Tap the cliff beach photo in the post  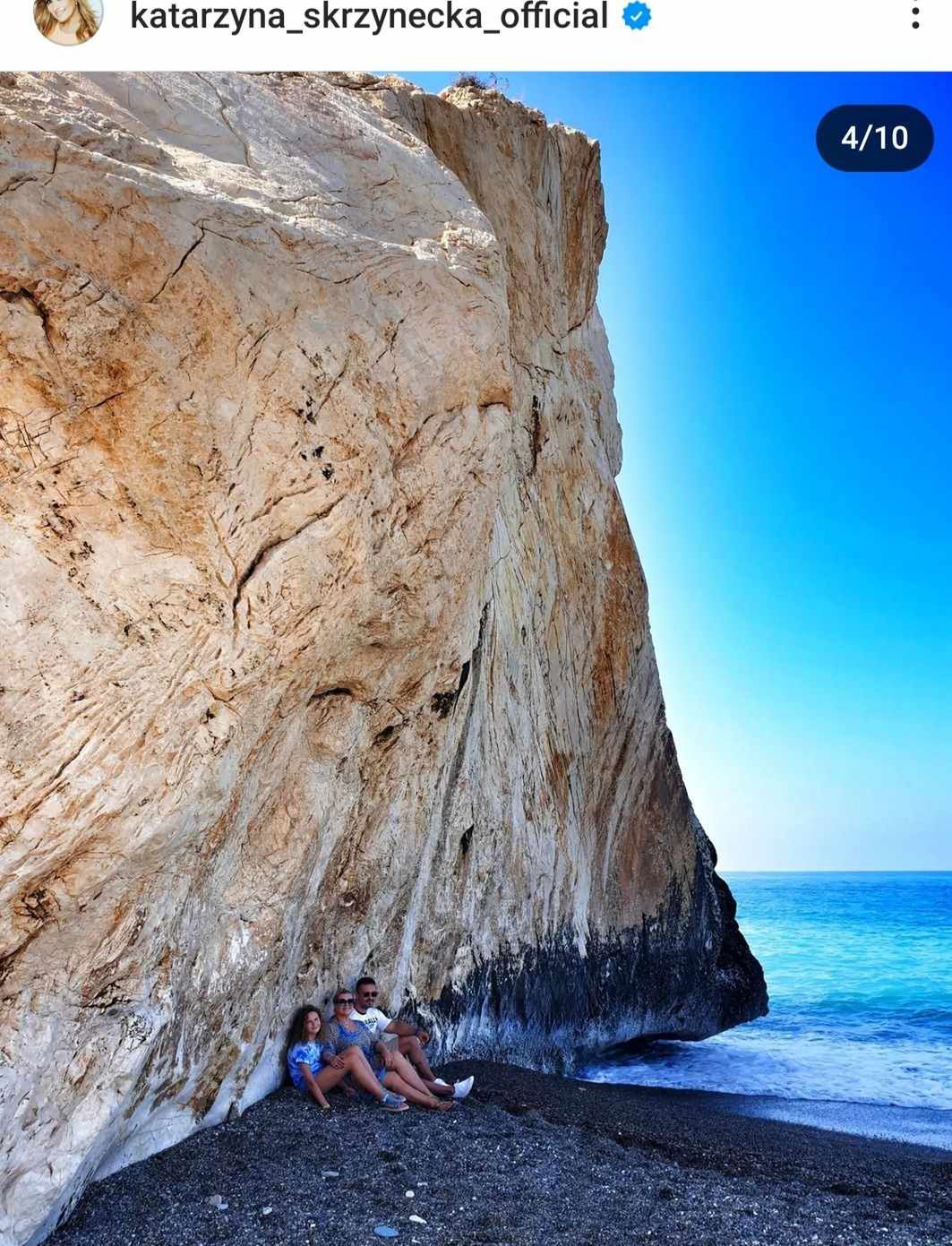(476, 658)
